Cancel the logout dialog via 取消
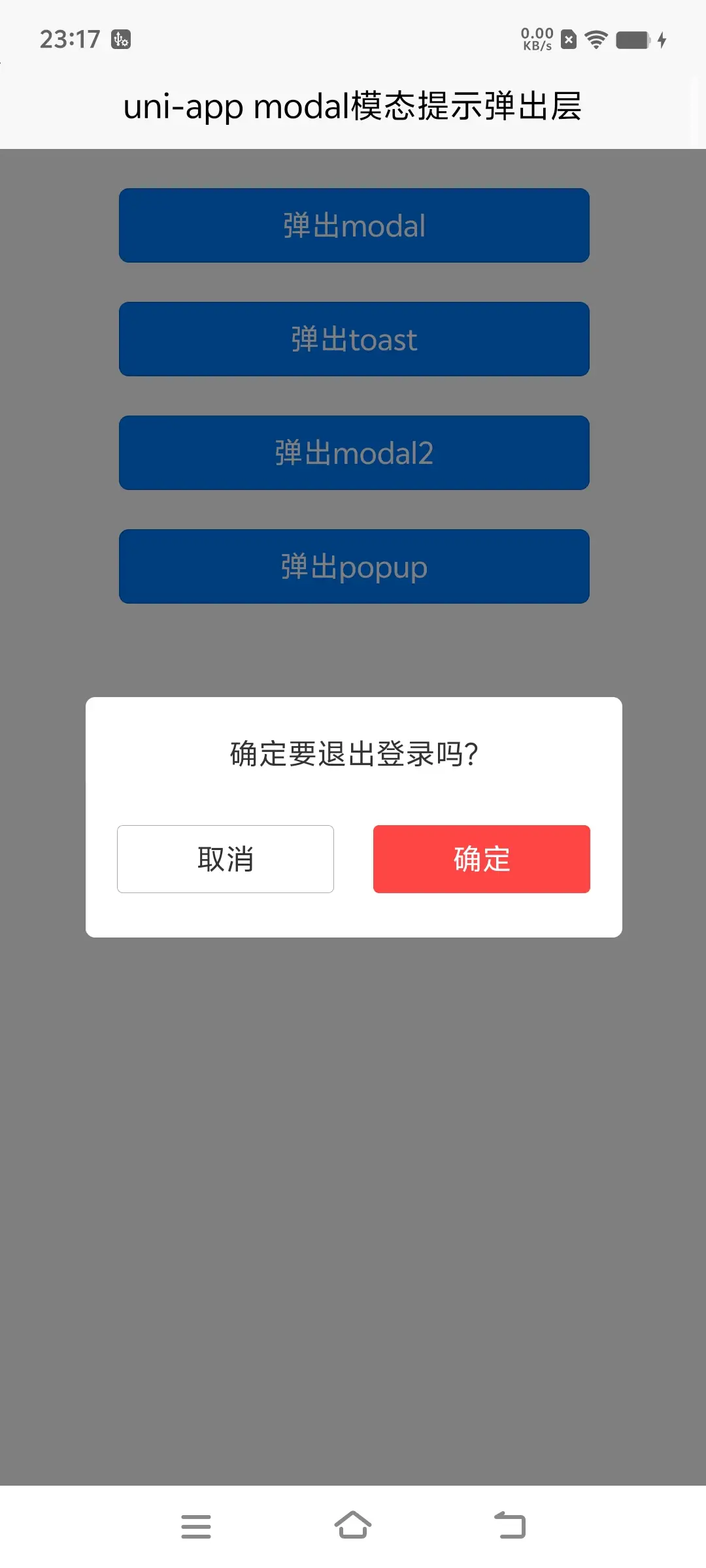Image resolution: width=706 pixels, height=1568 pixels. tap(225, 858)
